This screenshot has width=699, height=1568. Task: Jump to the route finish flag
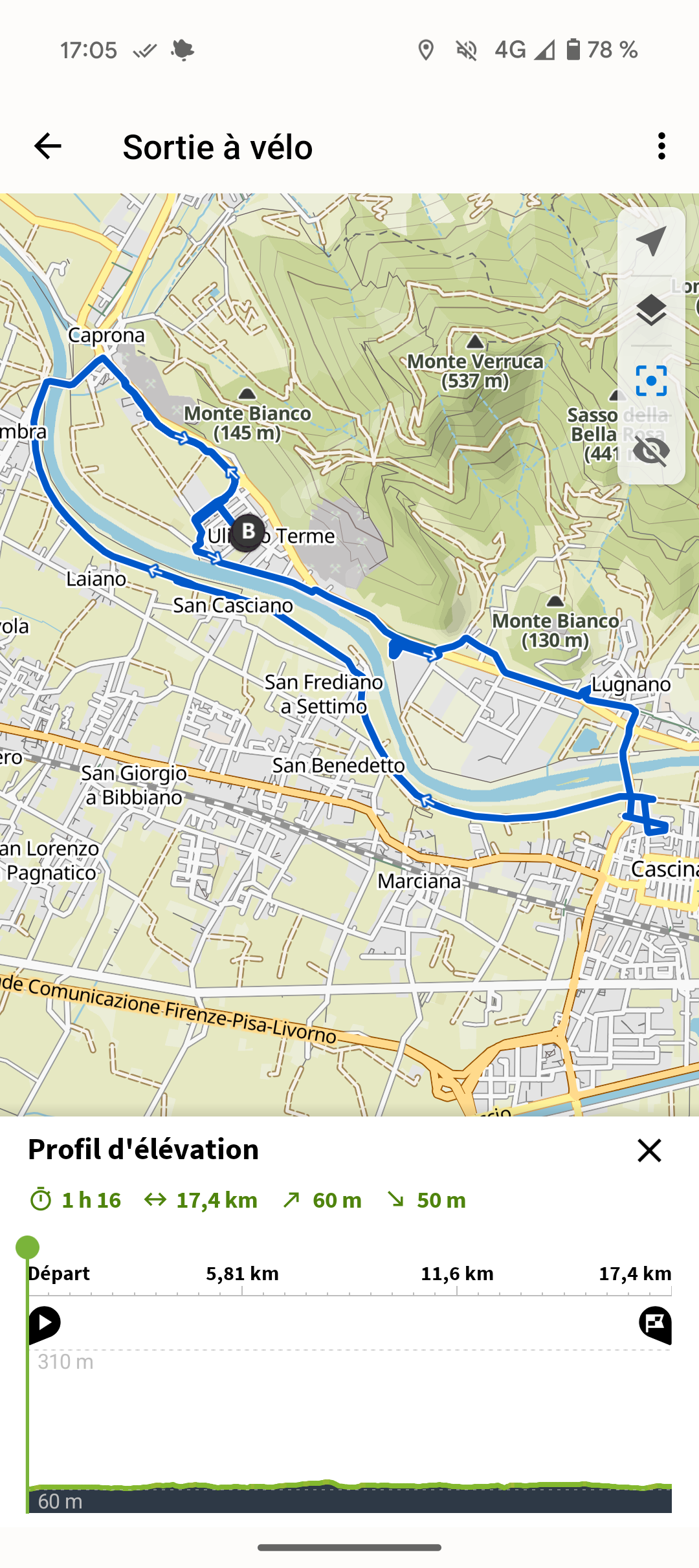click(x=655, y=1323)
